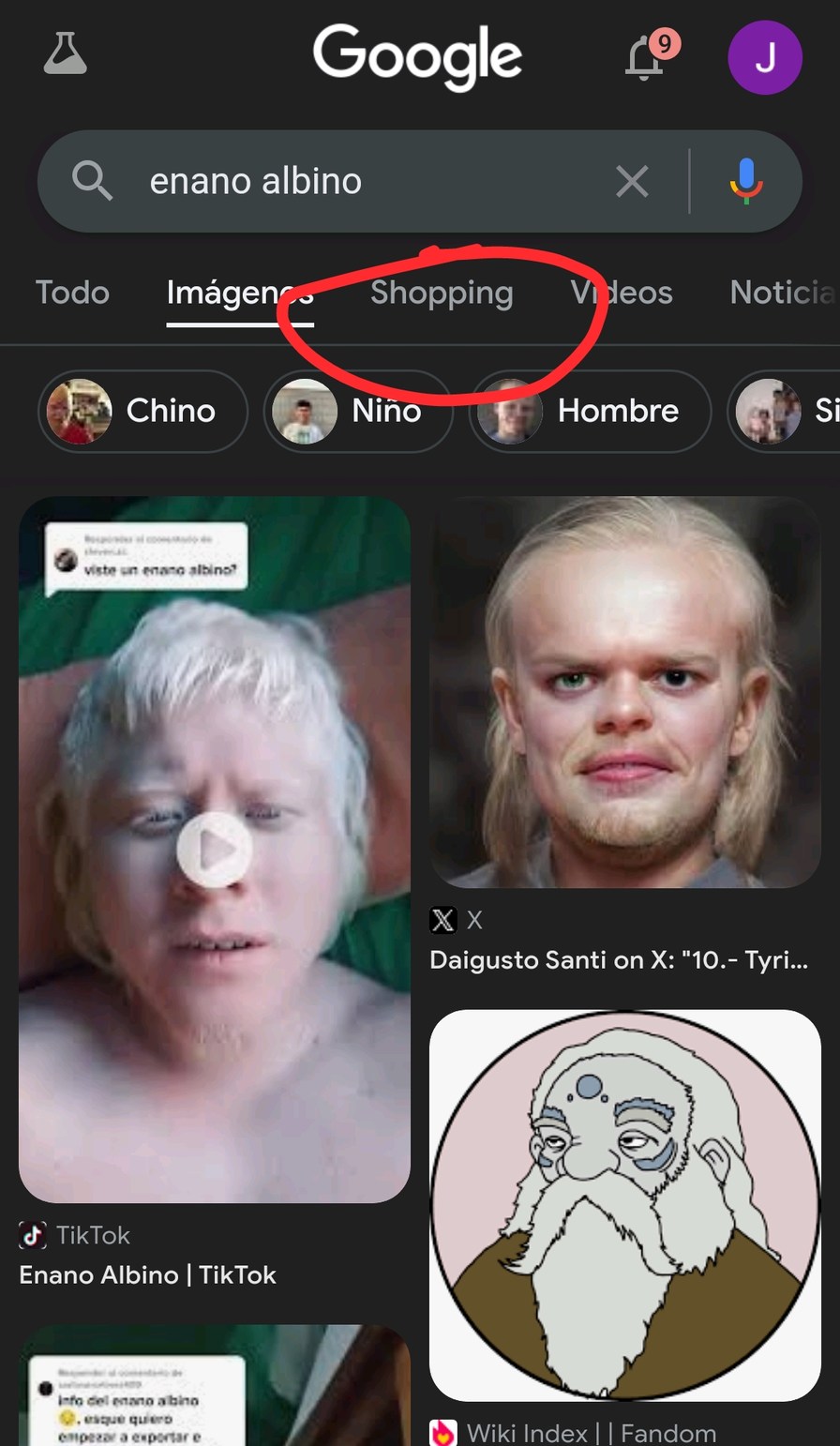The image size is (840, 1446).
Task: Switch to the Noticias tab
Action: (784, 293)
